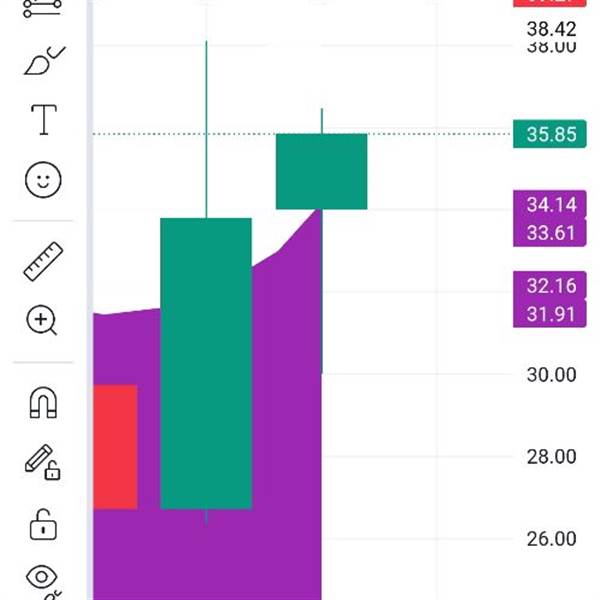Hide all drawings with the eye icon
The height and width of the screenshot is (600, 600).
point(43,580)
